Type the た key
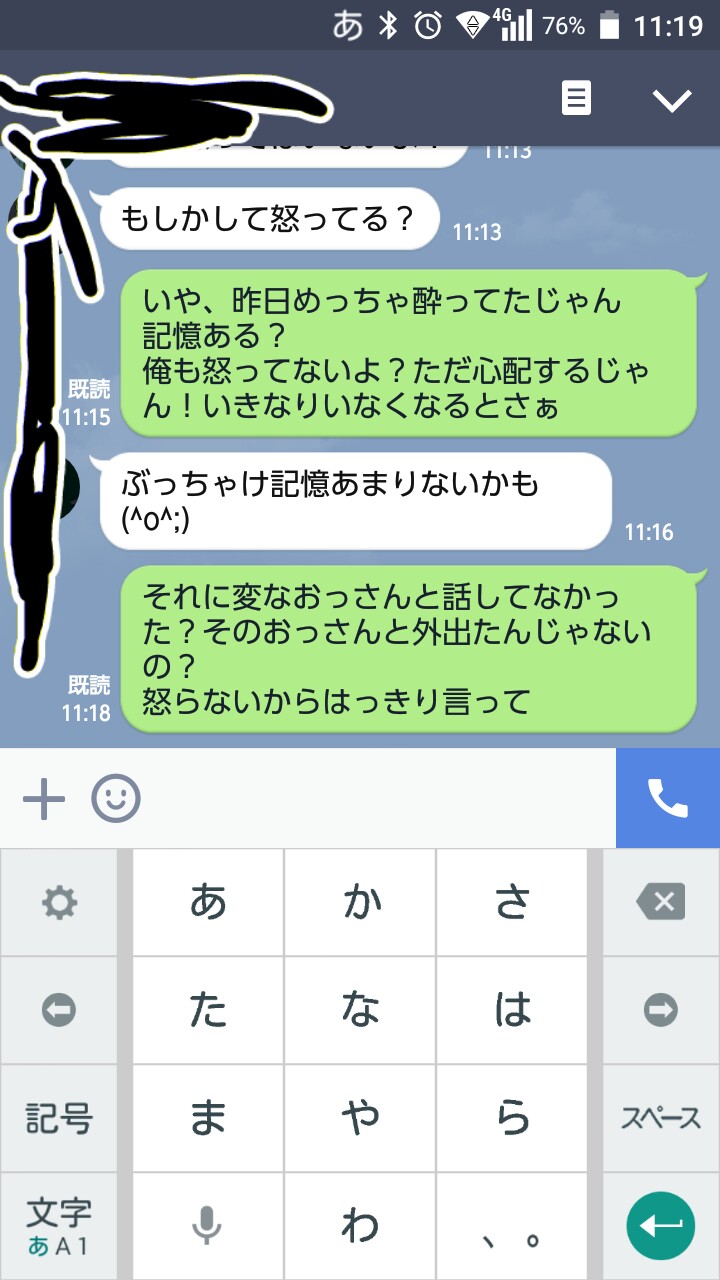The height and width of the screenshot is (1280, 720). pyautogui.click(x=208, y=1010)
